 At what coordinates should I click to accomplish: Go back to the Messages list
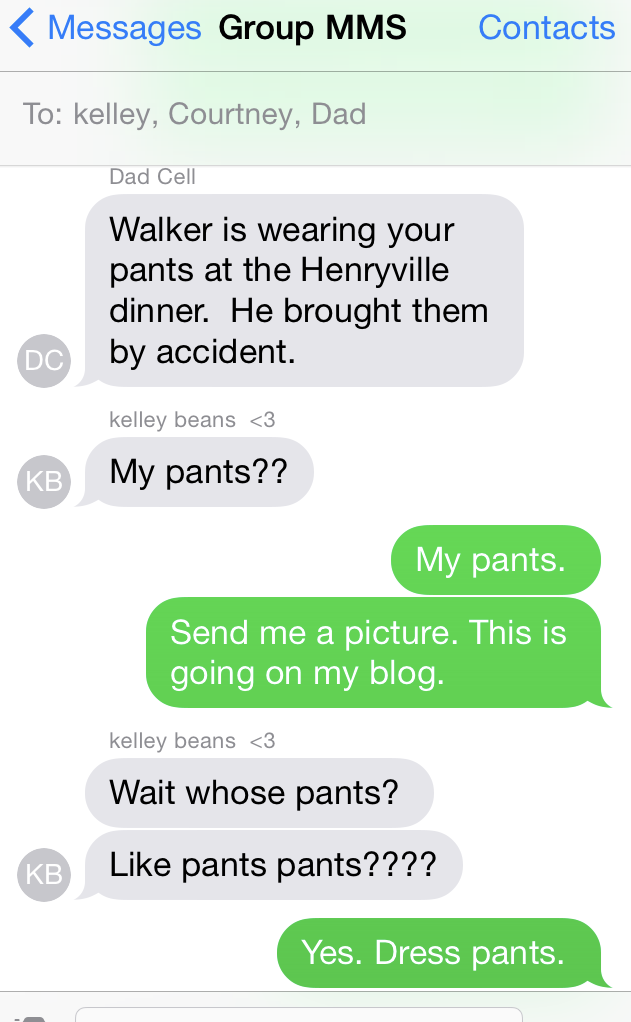(106, 28)
